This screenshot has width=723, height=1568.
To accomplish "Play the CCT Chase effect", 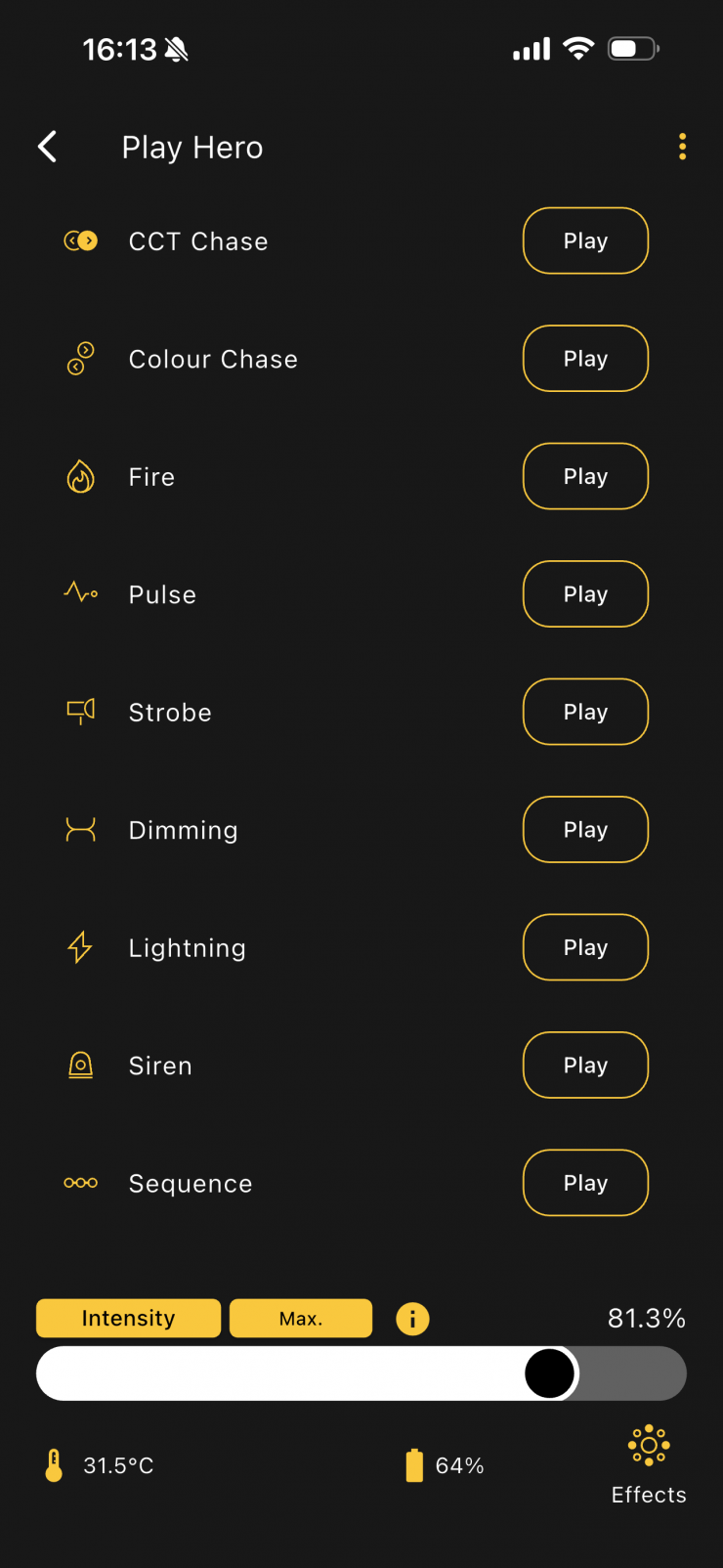I will pos(585,240).
